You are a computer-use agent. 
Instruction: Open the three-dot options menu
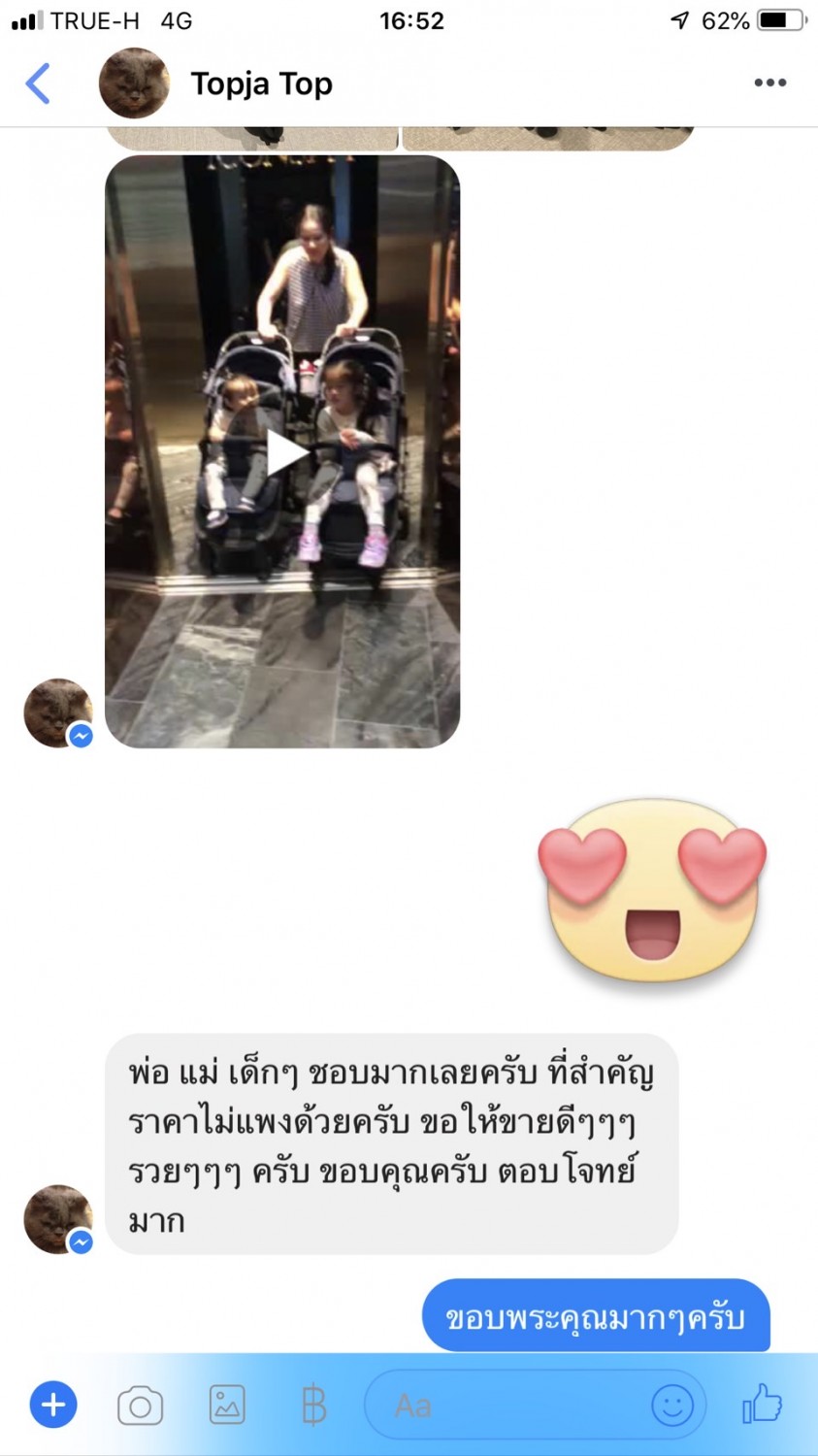pyautogui.click(x=769, y=83)
